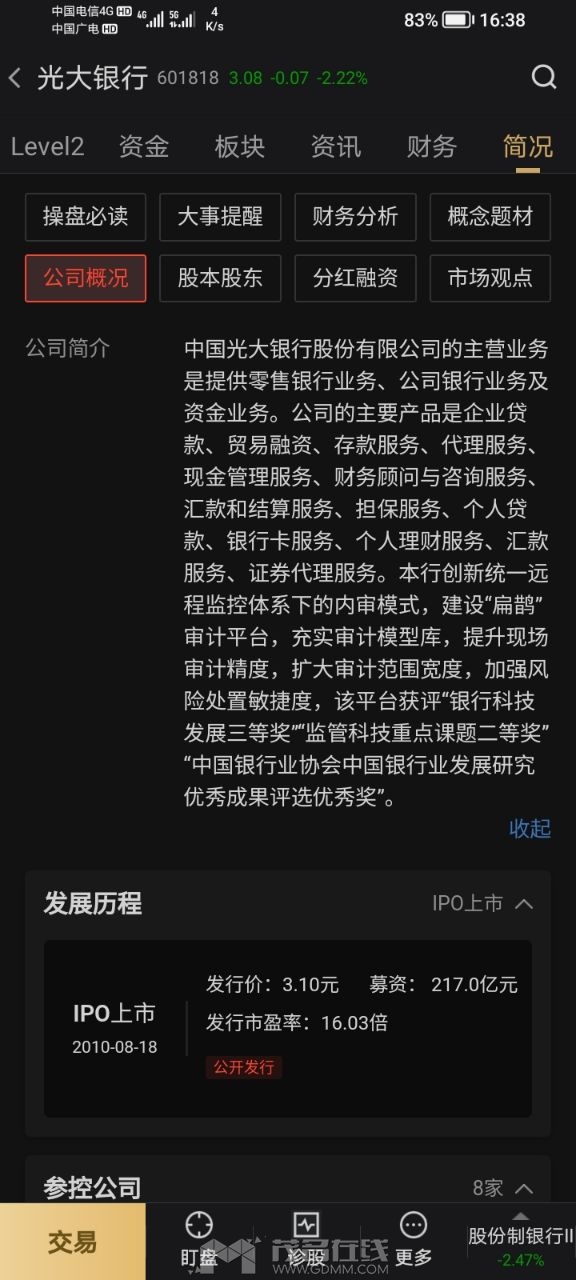The image size is (576, 1280).
Task: Open the search magnifier icon
Action: (544, 77)
